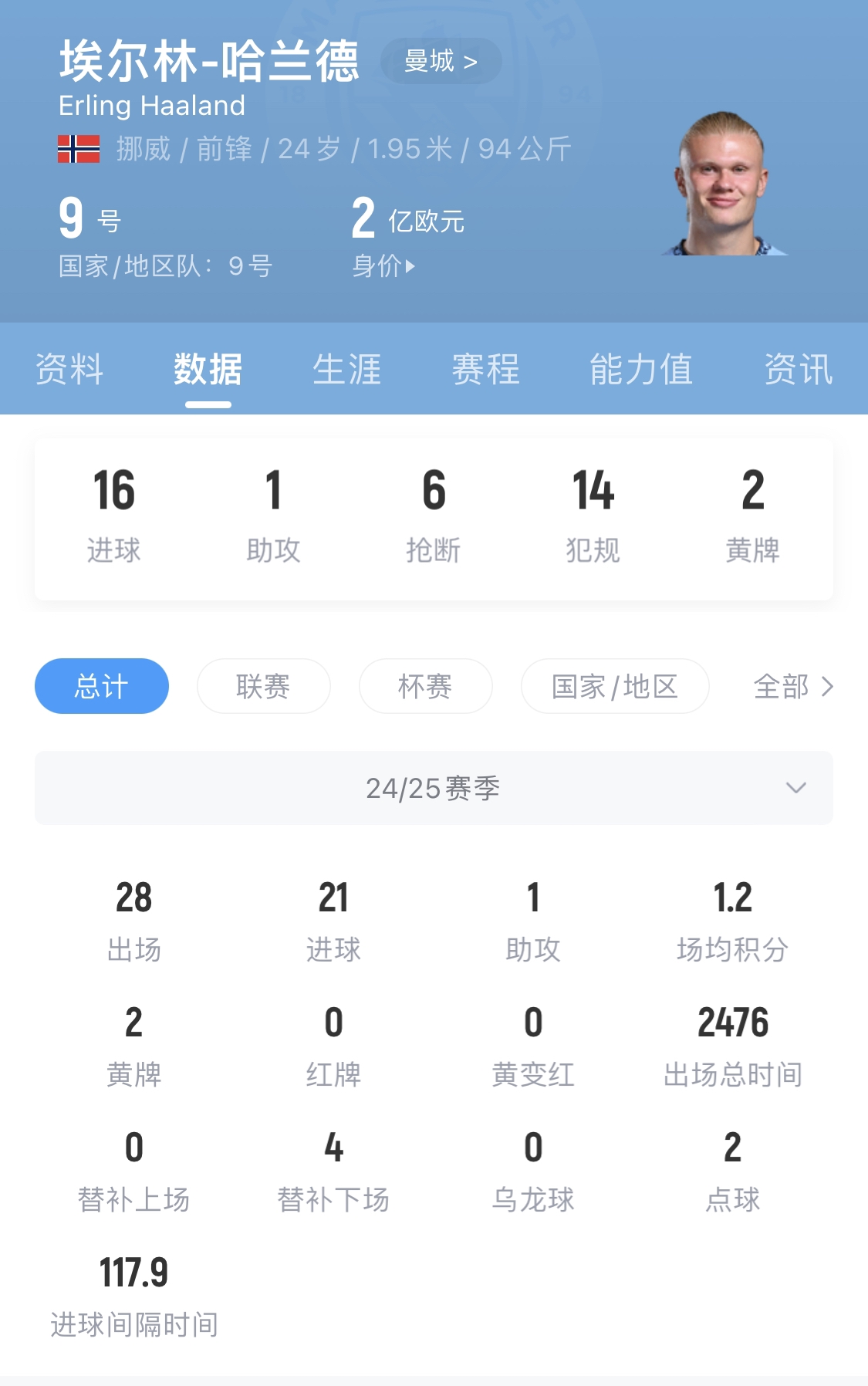This screenshot has height=1386, width=868.
Task: Go to the 赛程 schedule tab
Action: pyautogui.click(x=485, y=369)
